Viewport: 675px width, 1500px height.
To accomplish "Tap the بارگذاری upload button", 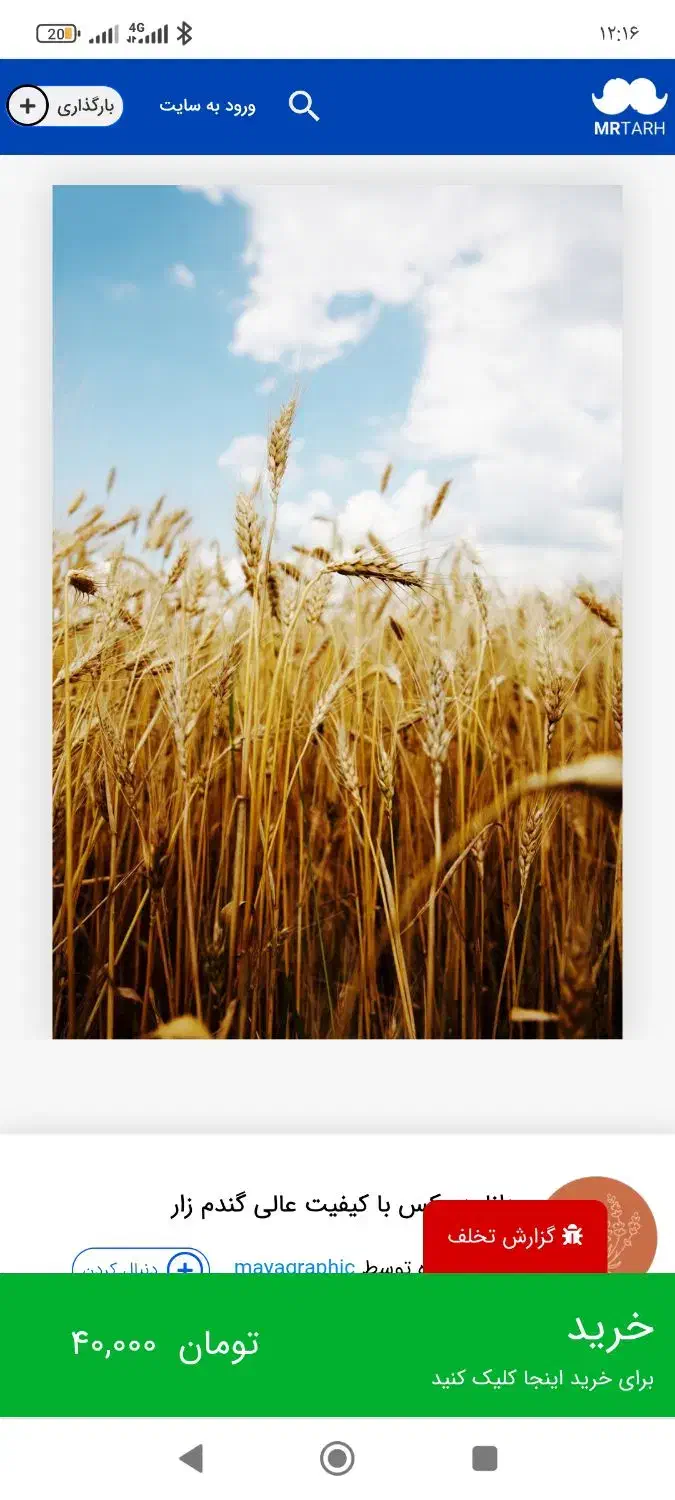I will (66, 106).
